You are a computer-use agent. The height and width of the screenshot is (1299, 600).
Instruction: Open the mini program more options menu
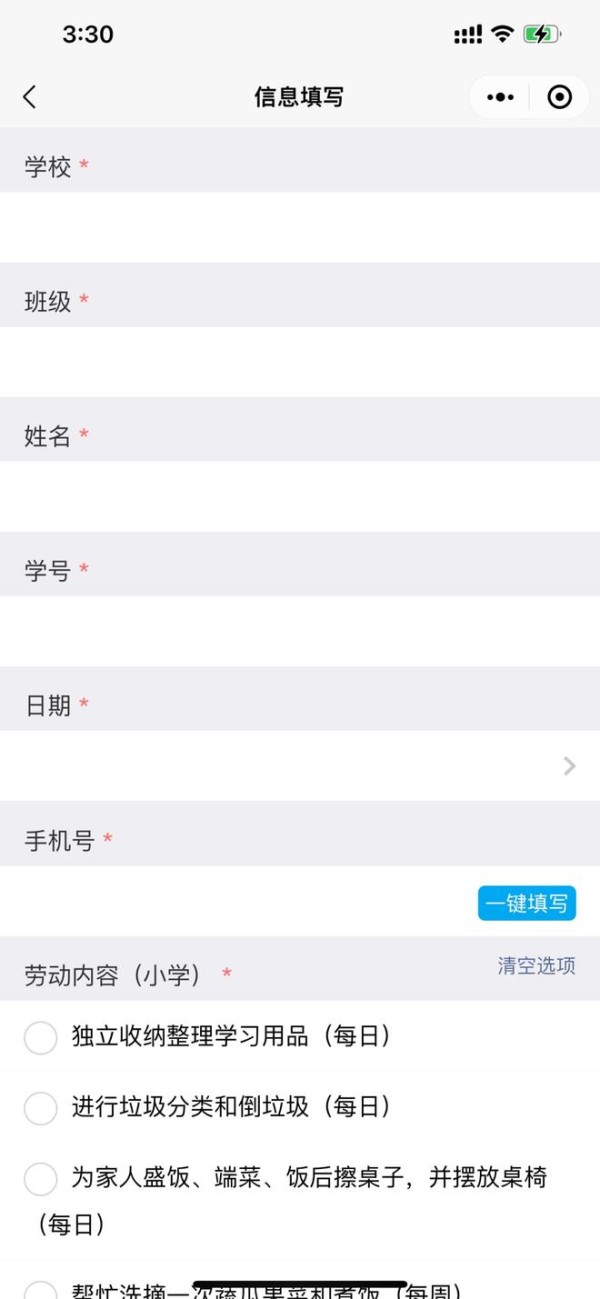pyautogui.click(x=499, y=97)
